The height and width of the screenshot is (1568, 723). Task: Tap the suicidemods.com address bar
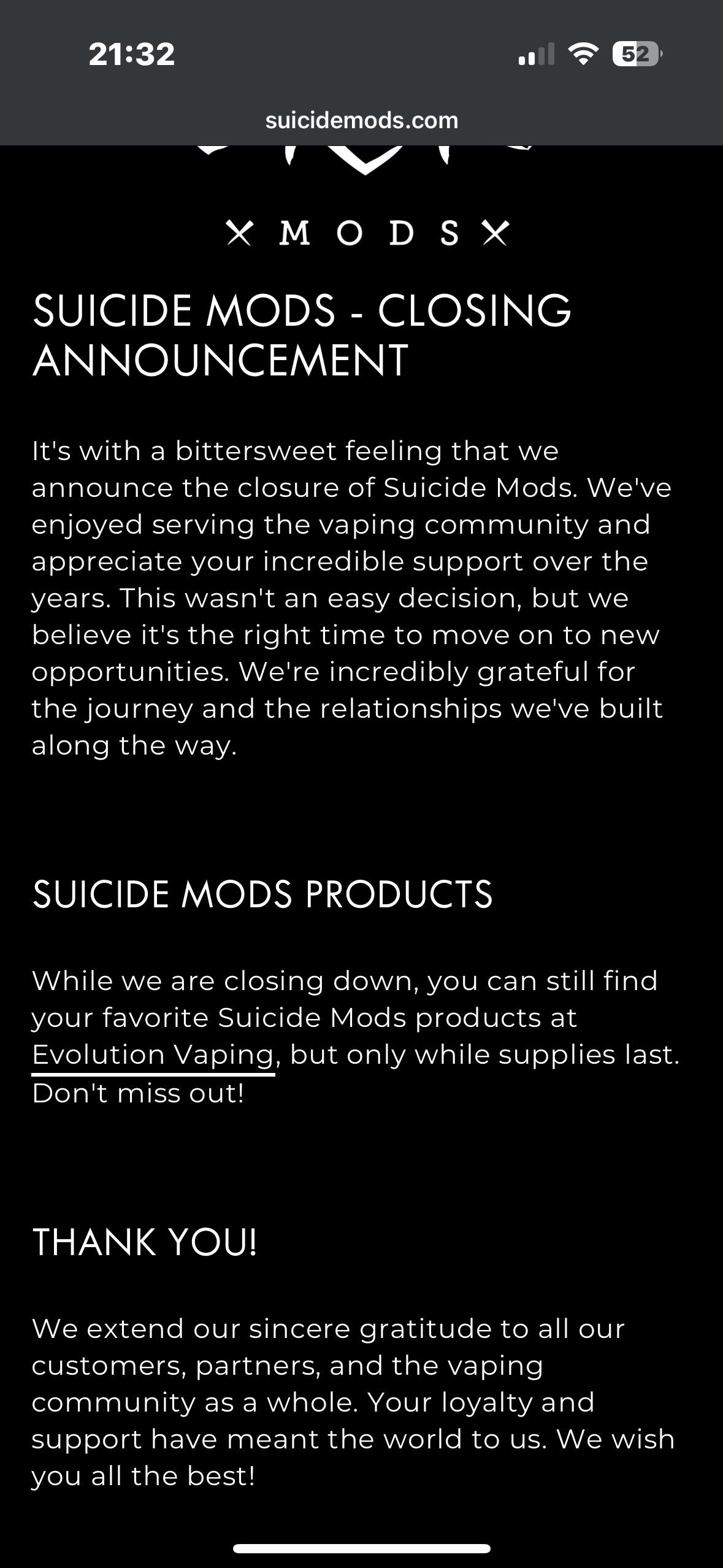click(x=361, y=120)
